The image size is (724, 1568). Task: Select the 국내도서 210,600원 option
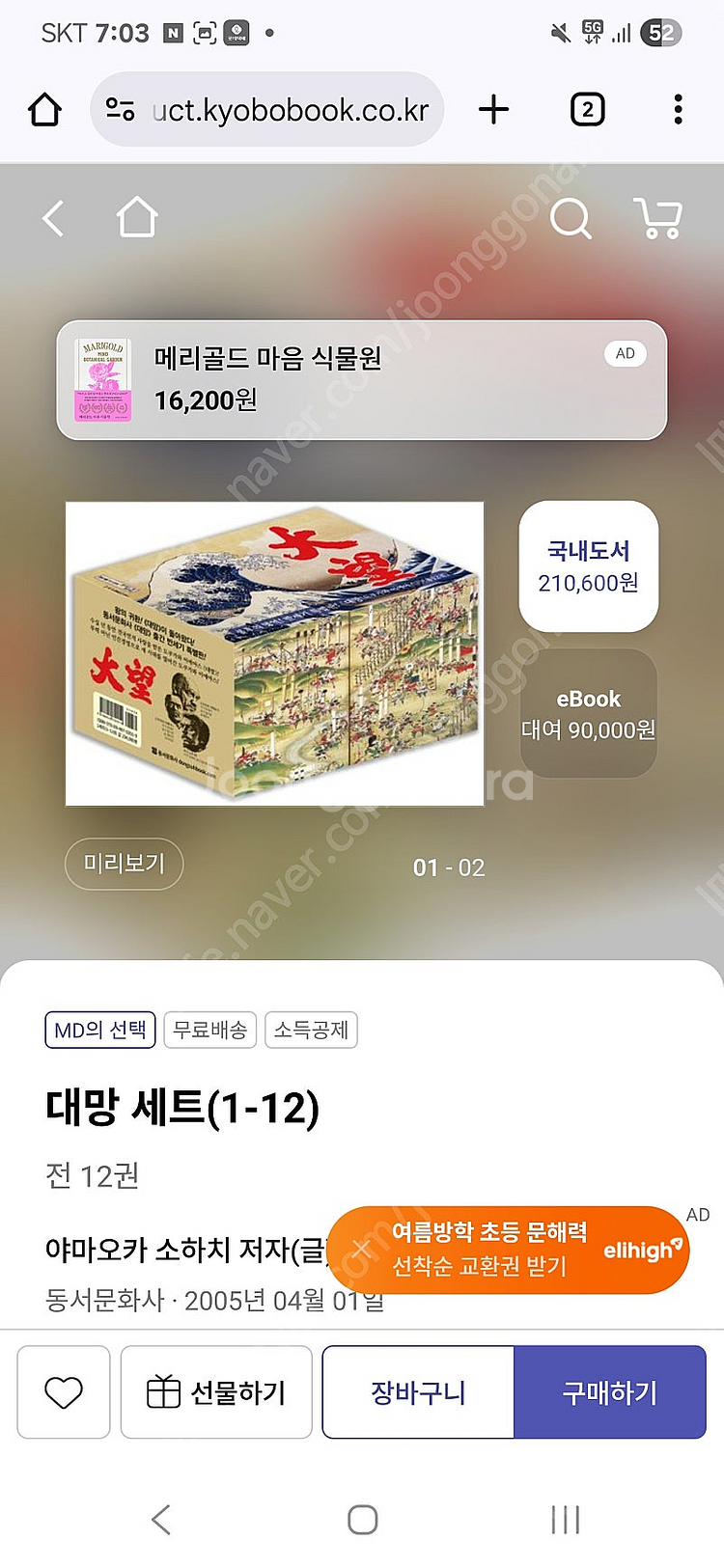(x=588, y=566)
